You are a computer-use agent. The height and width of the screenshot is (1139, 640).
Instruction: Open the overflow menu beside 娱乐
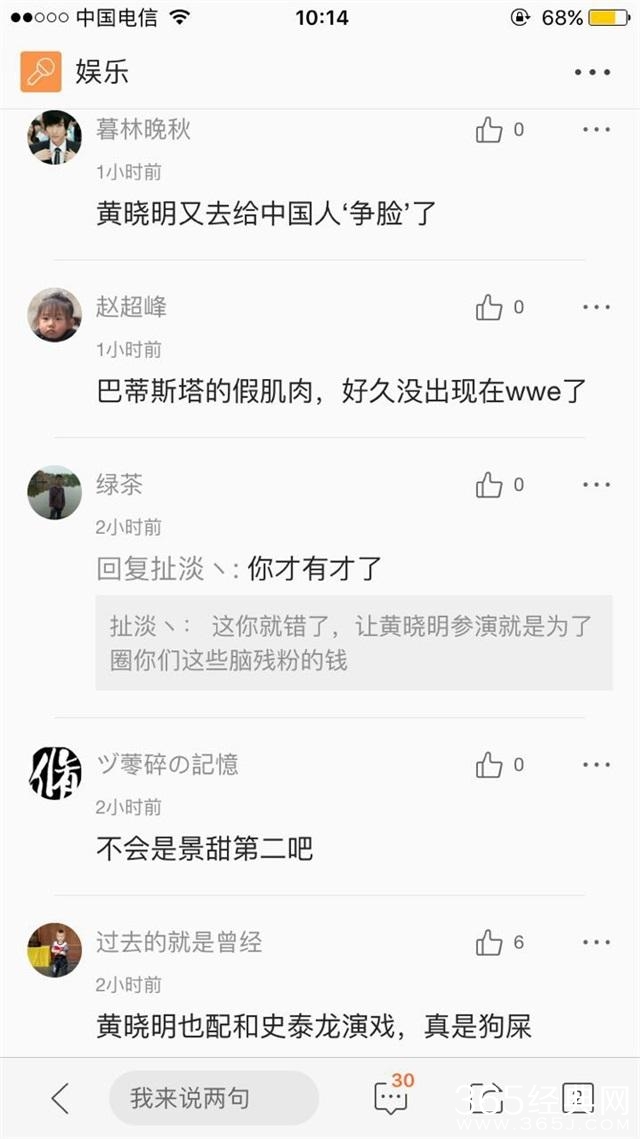(592, 72)
